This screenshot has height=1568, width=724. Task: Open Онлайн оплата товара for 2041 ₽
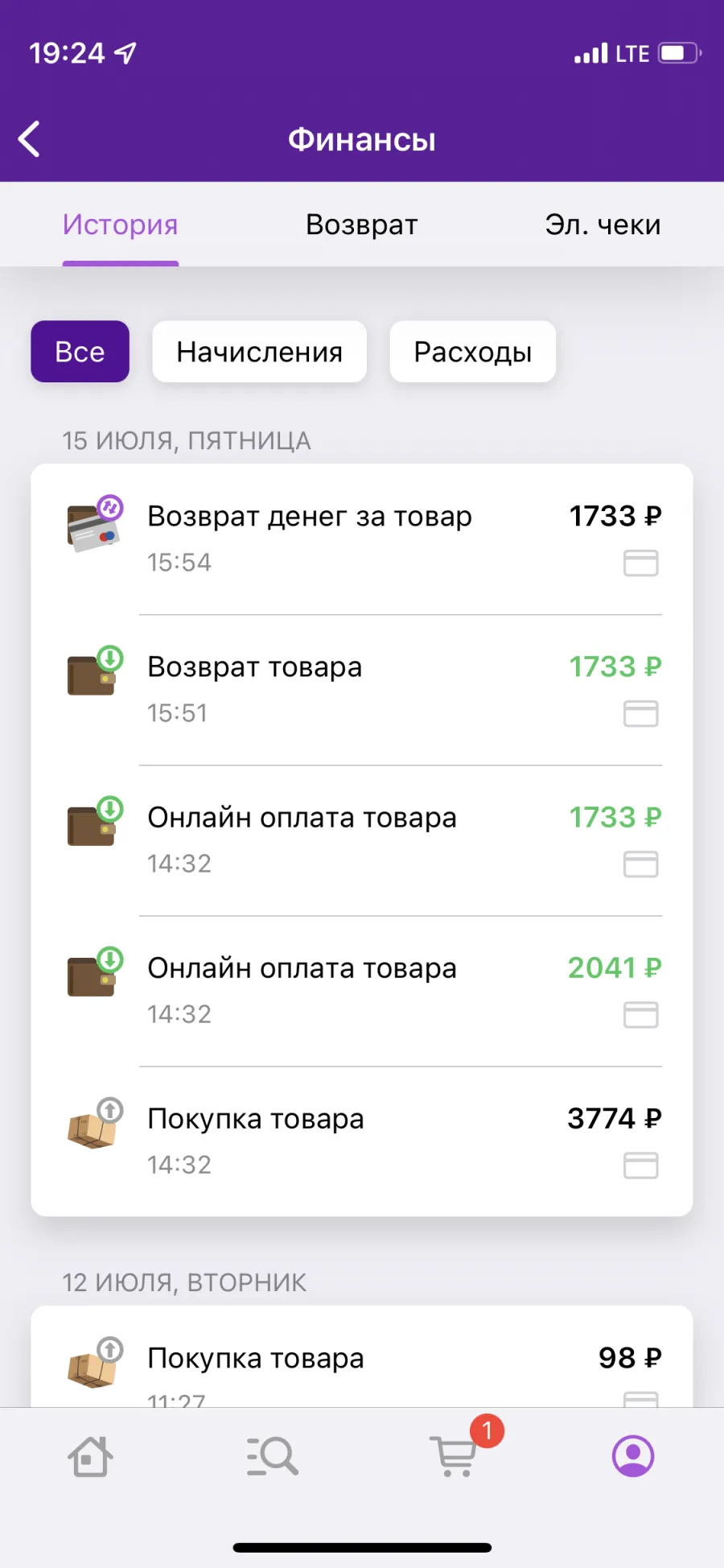coord(362,991)
